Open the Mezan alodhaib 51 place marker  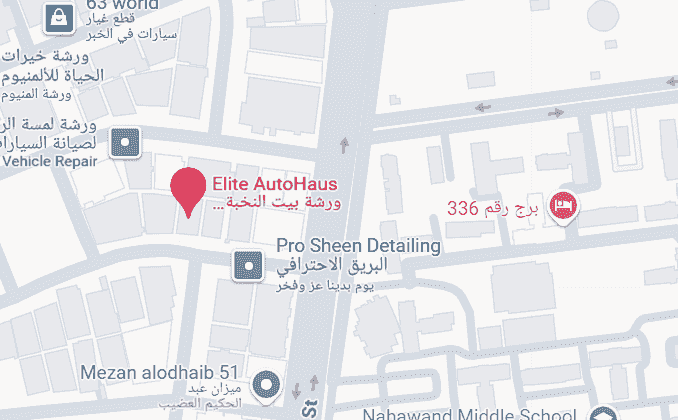265,383
